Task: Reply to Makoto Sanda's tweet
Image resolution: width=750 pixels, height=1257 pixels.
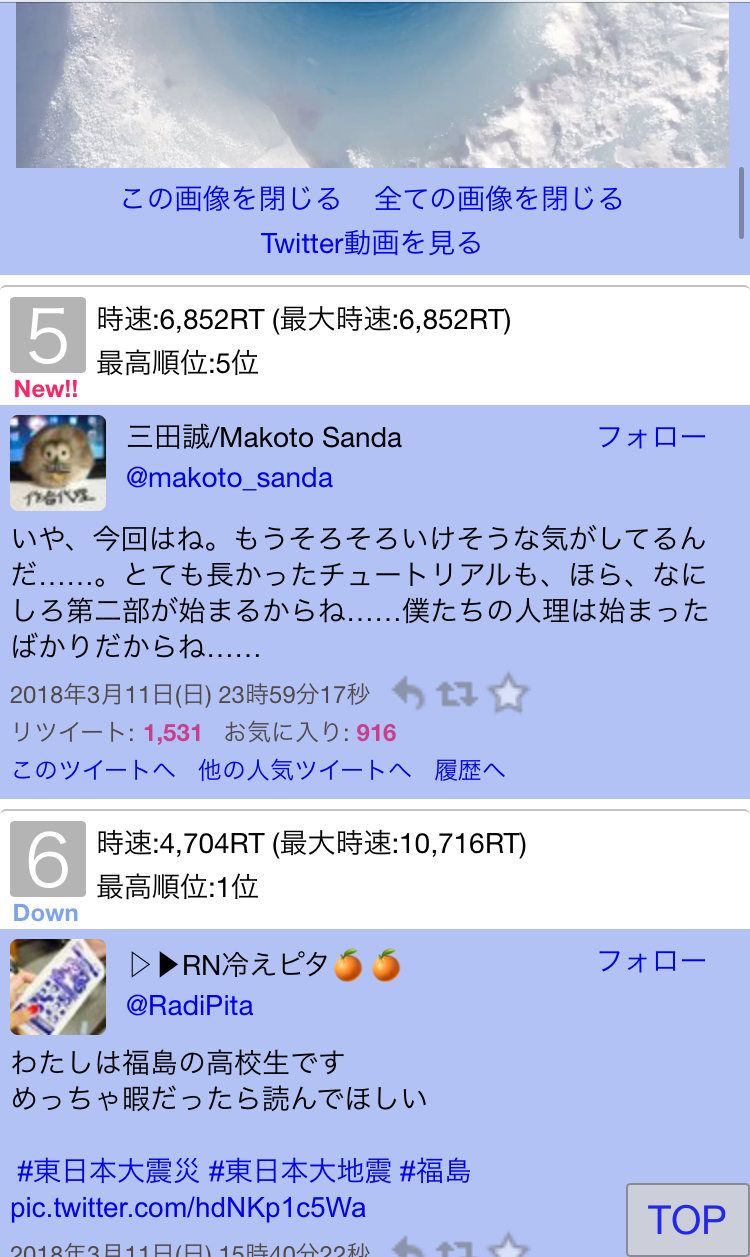Action: click(x=408, y=693)
